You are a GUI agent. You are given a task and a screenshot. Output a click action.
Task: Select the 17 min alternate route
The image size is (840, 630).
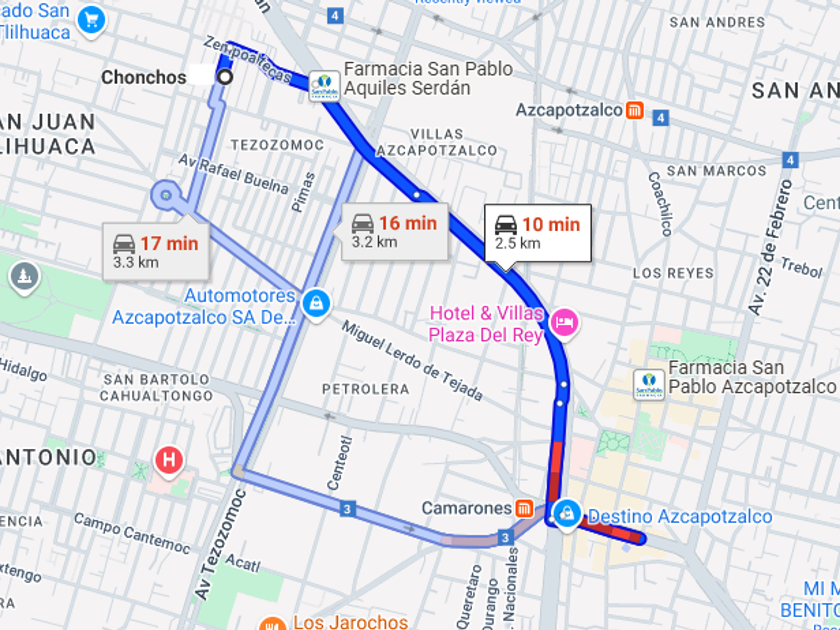(156, 253)
